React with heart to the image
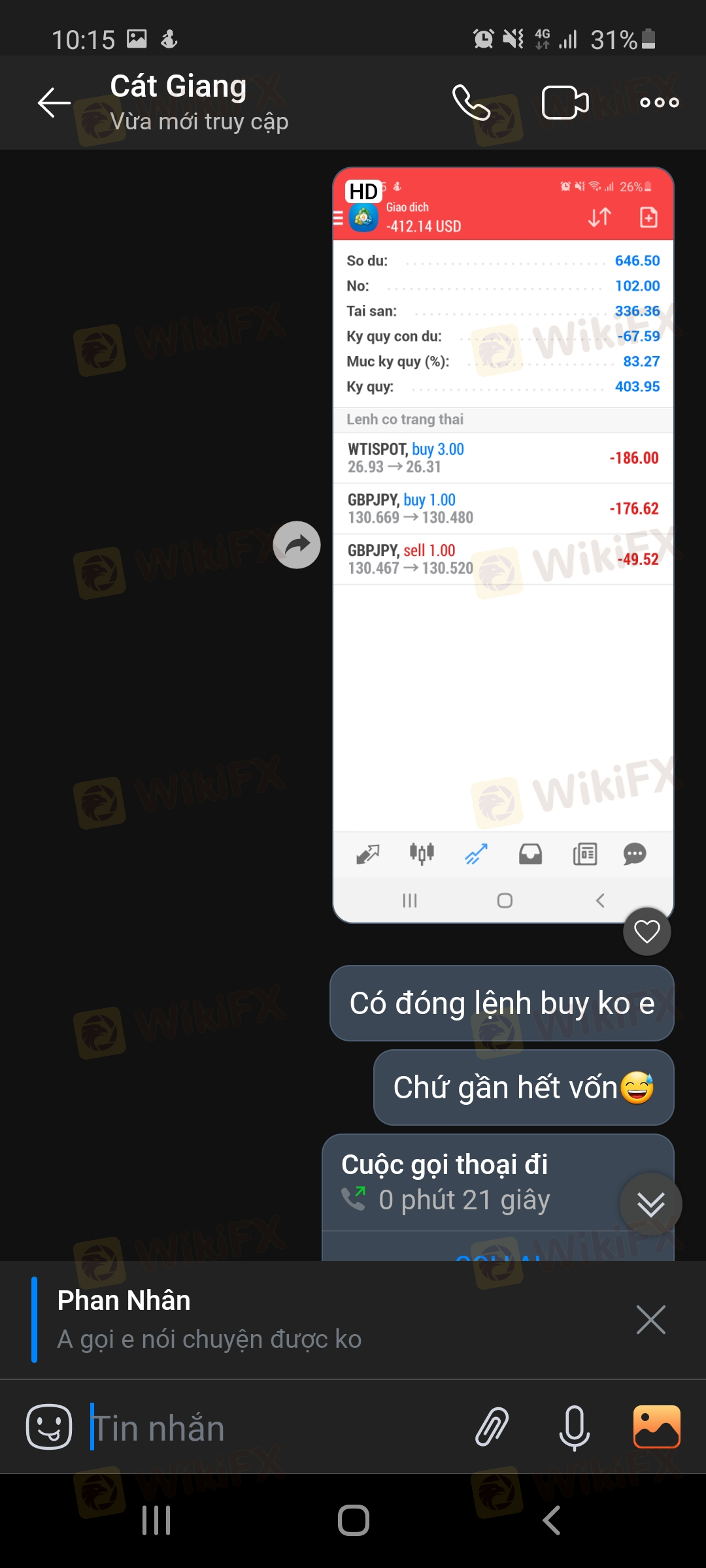 tap(647, 931)
